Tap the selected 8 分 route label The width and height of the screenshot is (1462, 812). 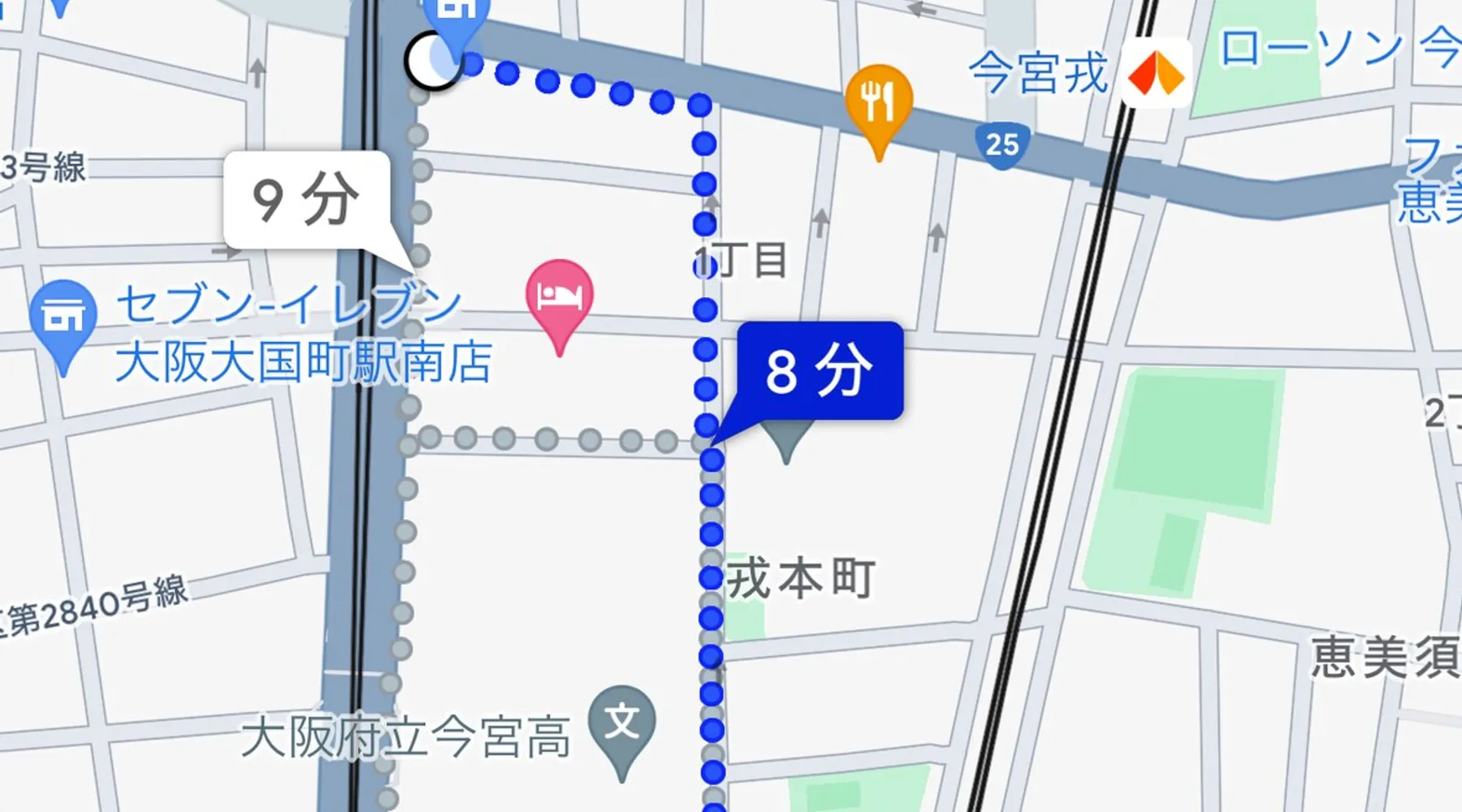pyautogui.click(x=819, y=371)
